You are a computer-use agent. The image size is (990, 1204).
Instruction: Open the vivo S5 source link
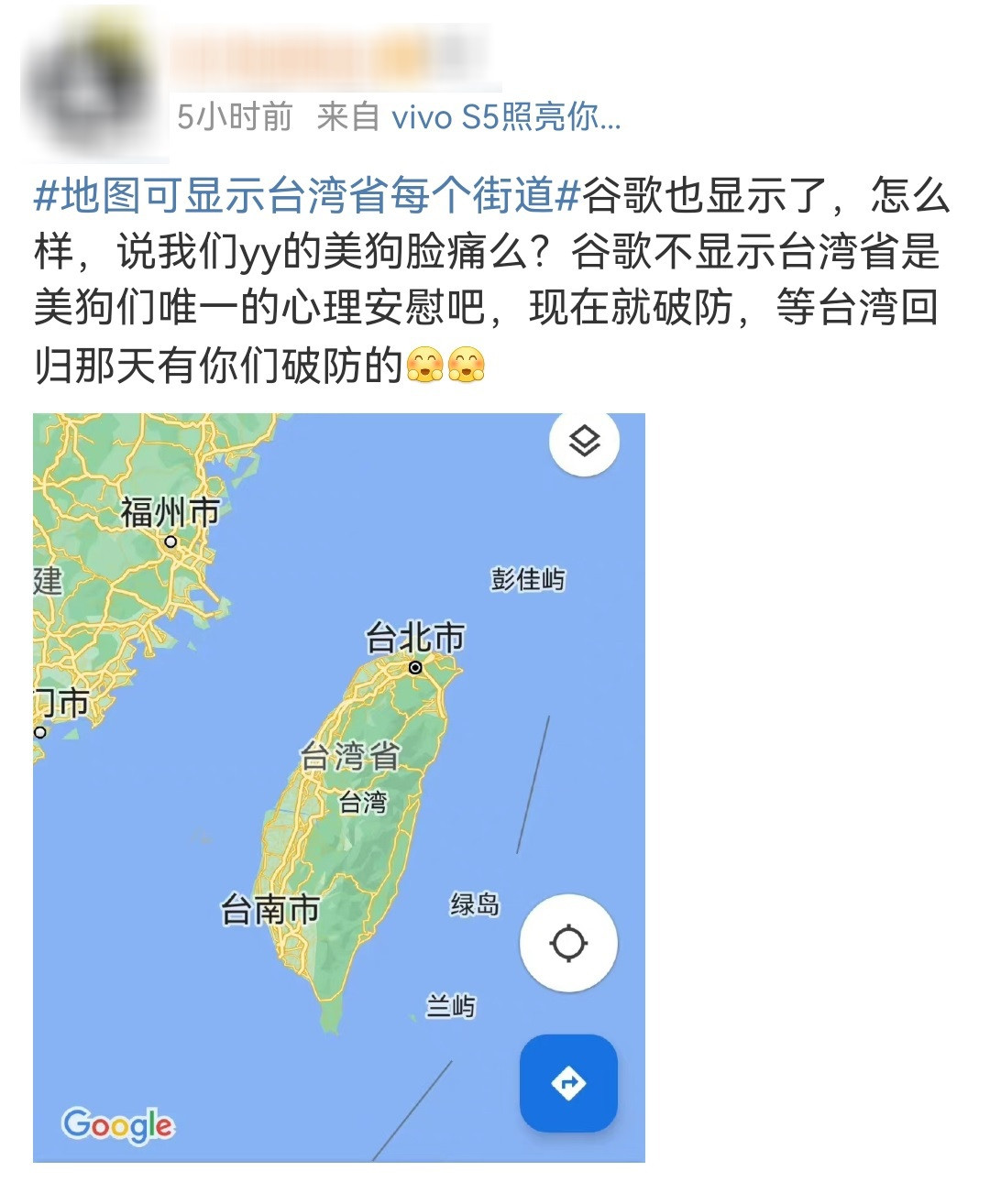pos(506,117)
